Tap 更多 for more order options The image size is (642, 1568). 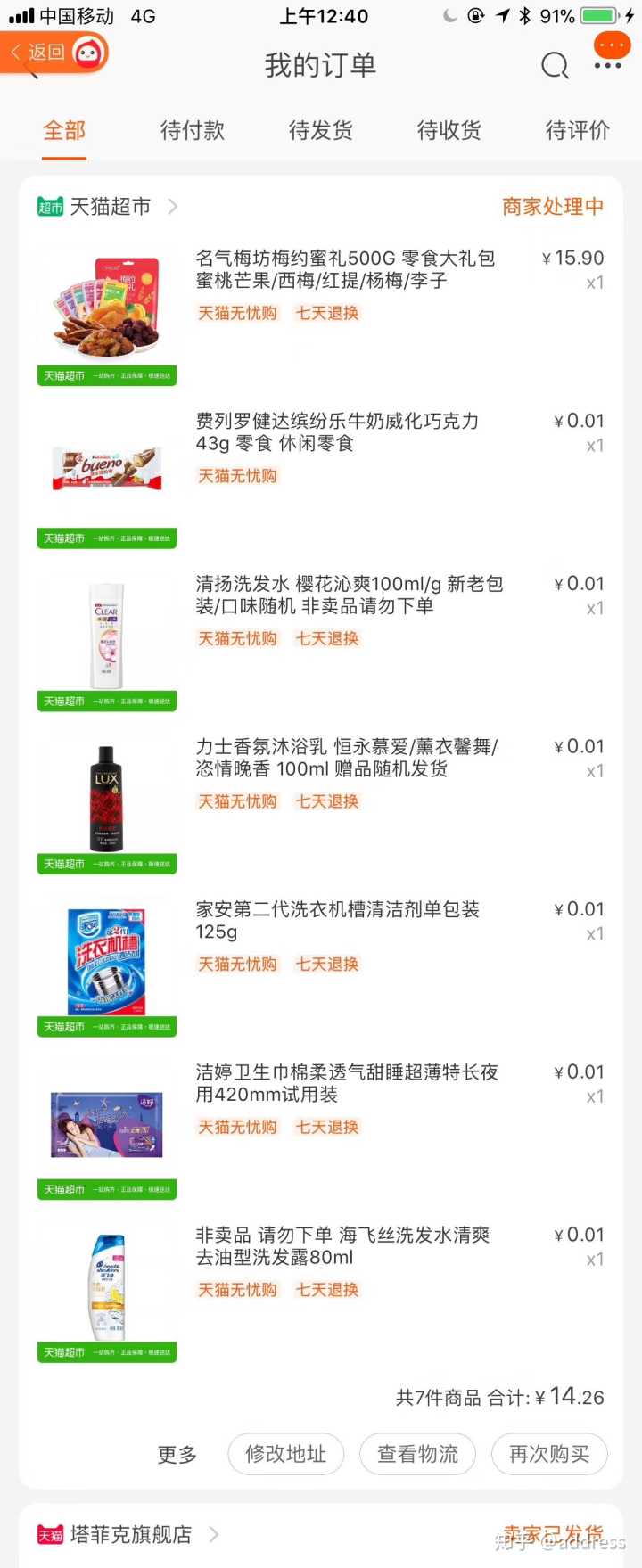[177, 1455]
